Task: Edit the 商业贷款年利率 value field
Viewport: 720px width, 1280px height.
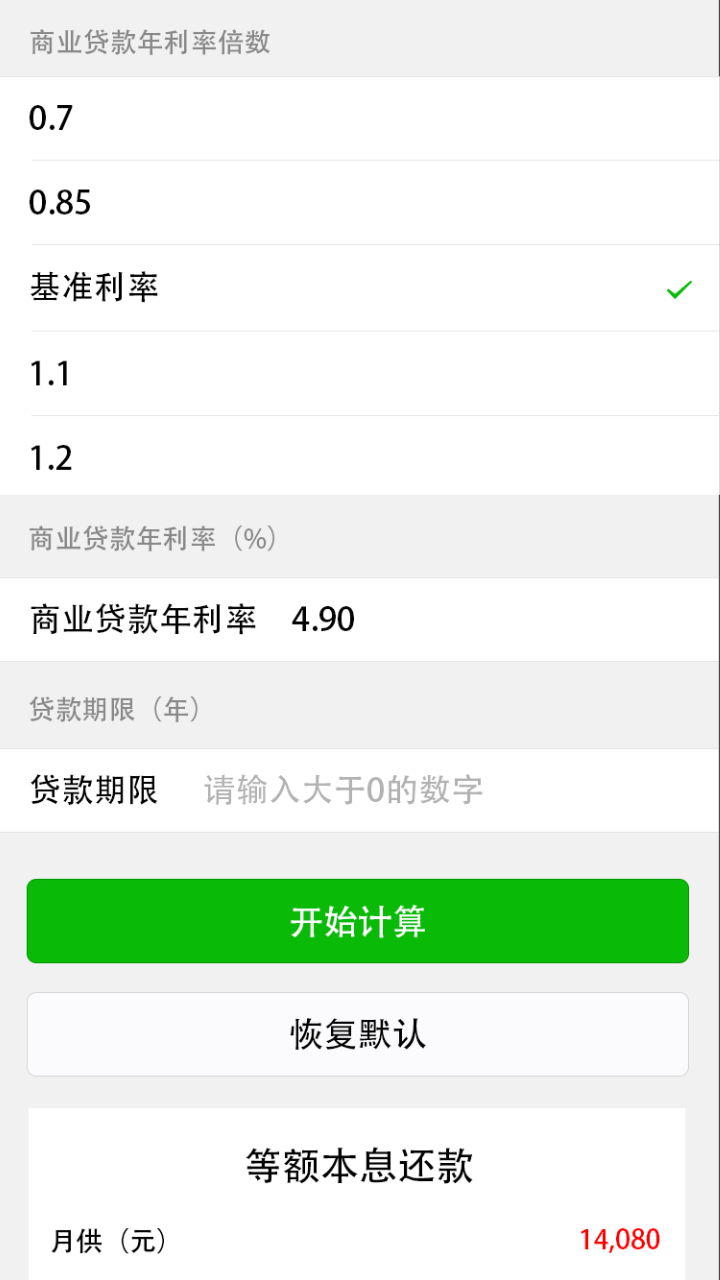Action: point(480,620)
